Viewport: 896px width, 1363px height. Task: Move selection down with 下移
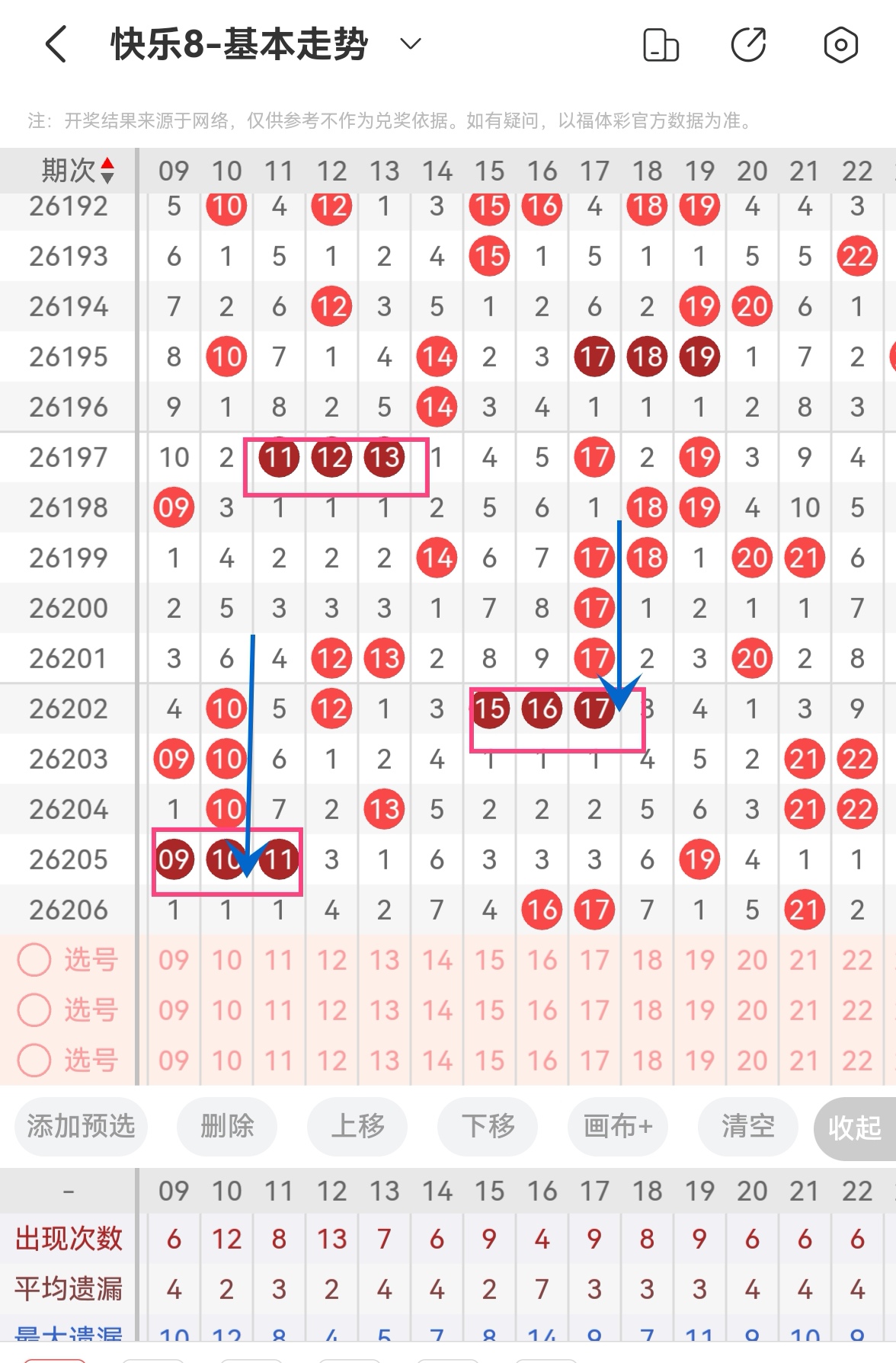[488, 1126]
